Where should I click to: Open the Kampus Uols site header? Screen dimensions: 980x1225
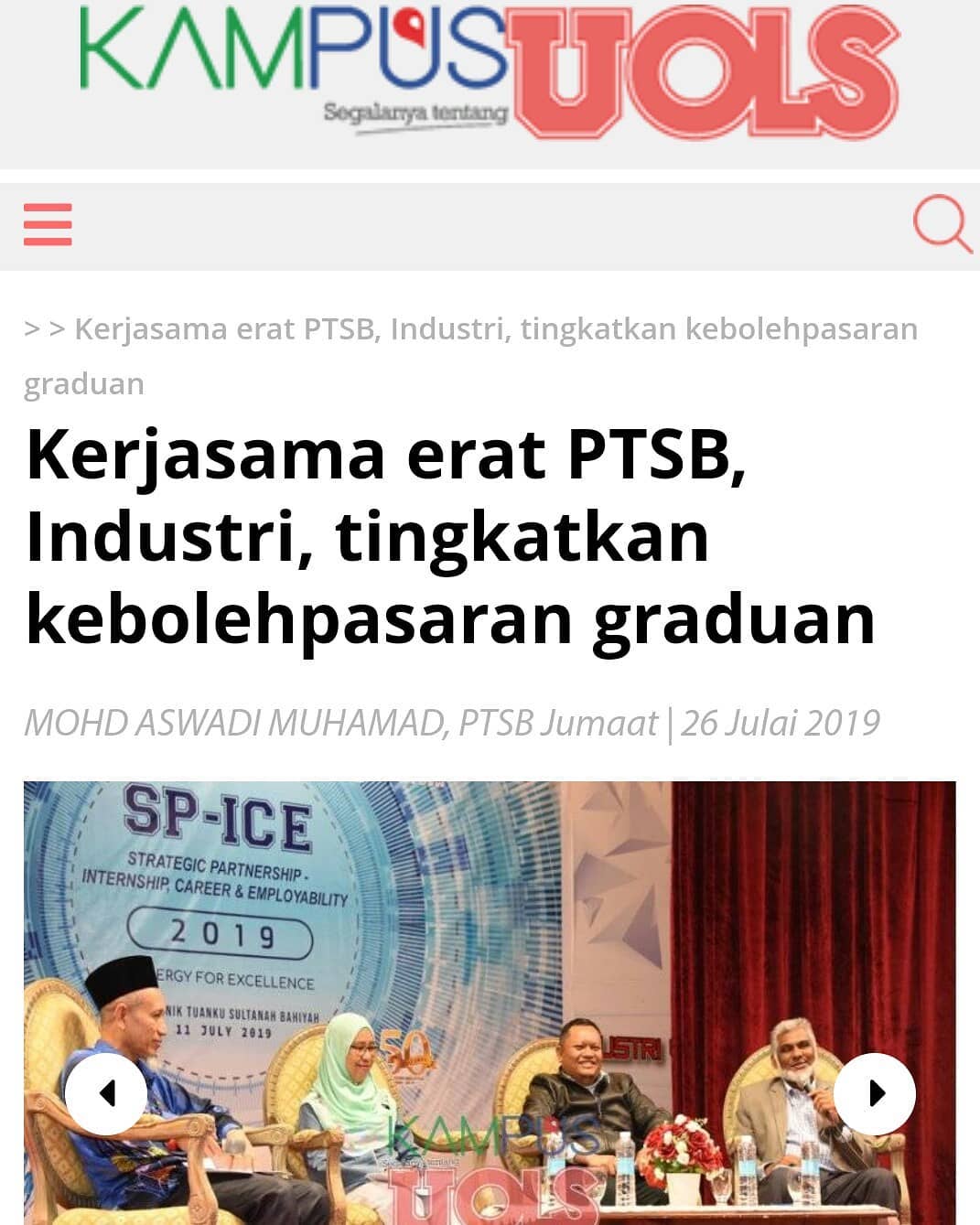pyautogui.click(x=490, y=73)
